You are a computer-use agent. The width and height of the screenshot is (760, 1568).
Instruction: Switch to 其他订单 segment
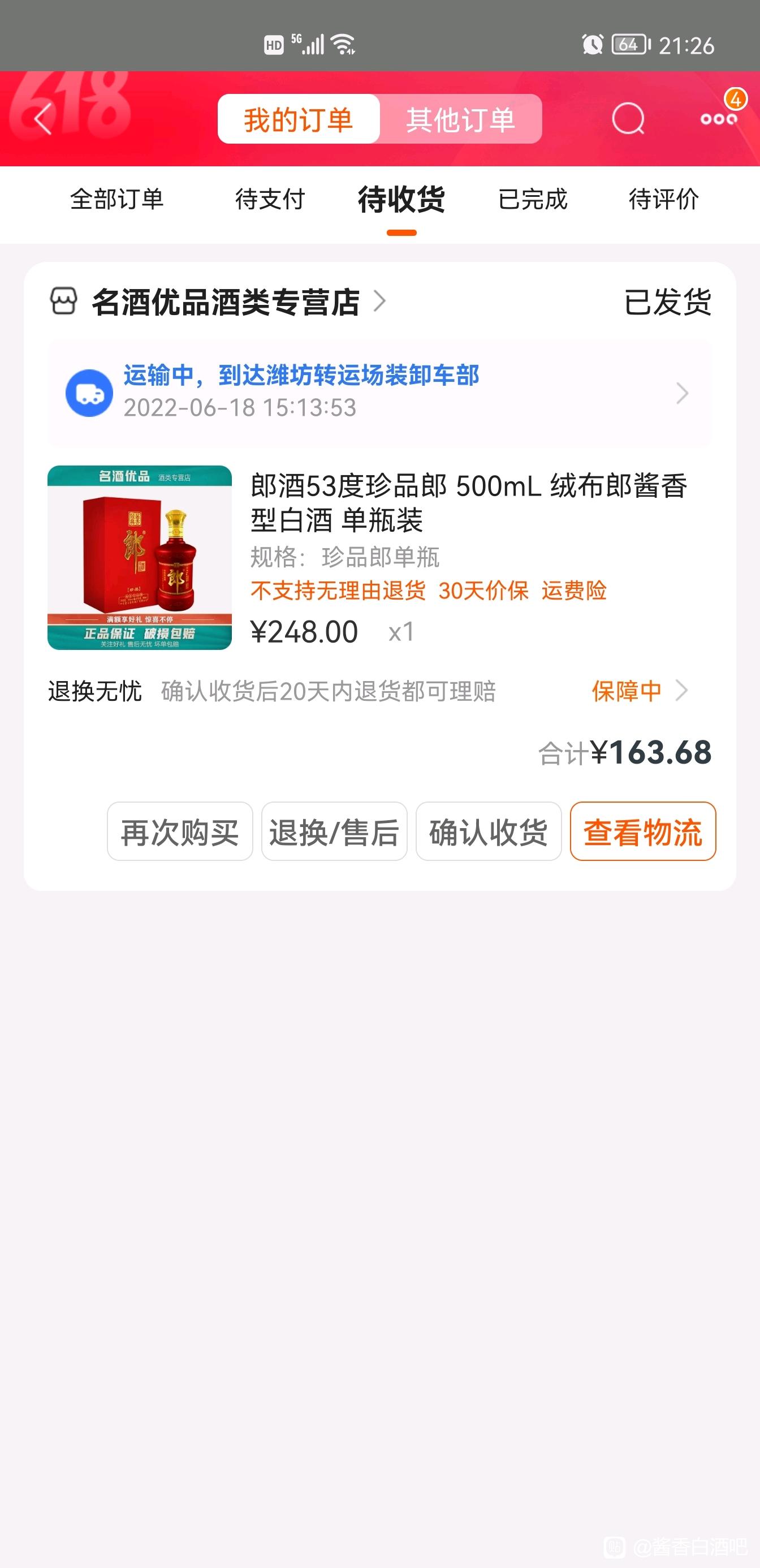pos(461,119)
